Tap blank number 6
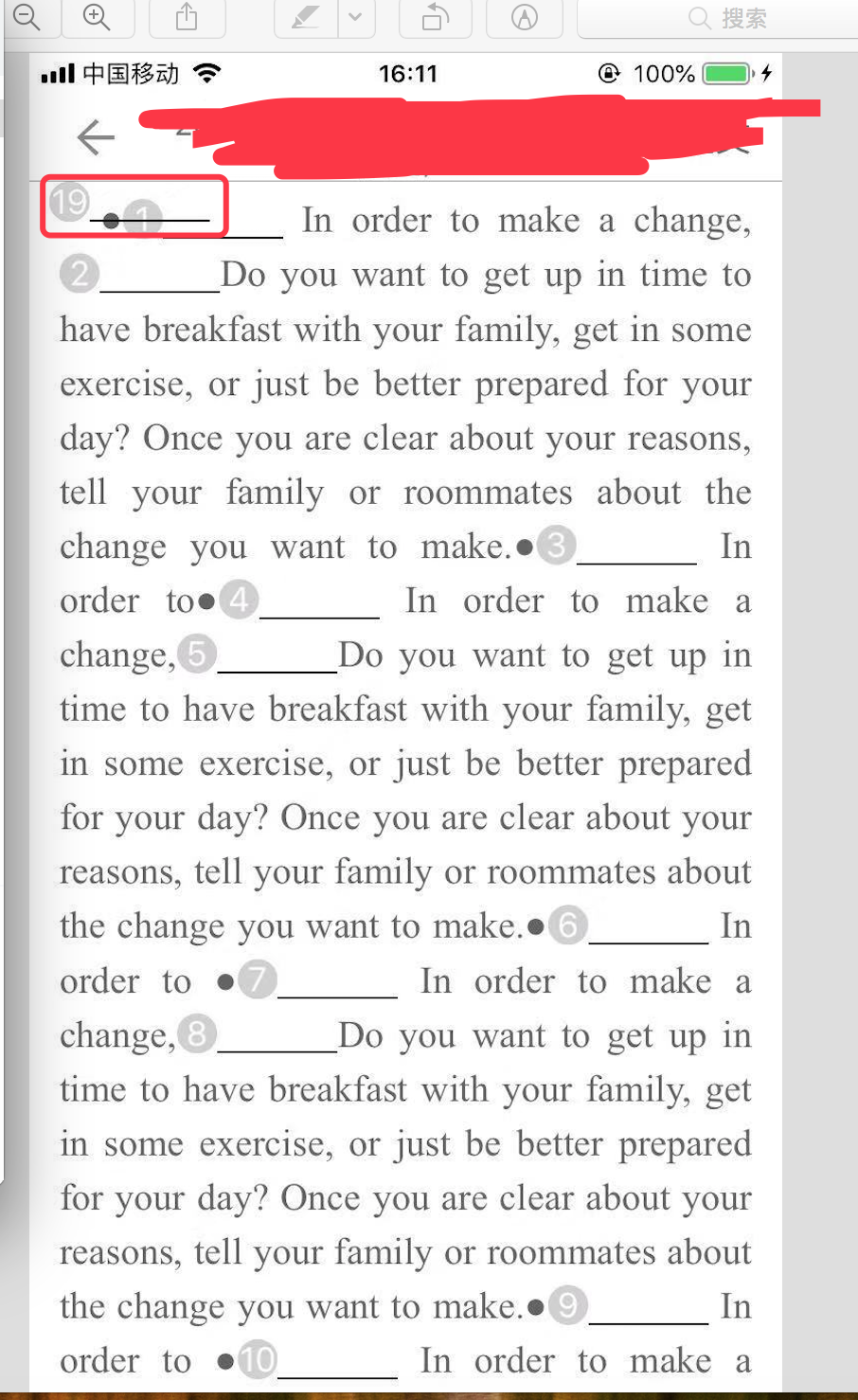Screen dimensions: 858x1400 tap(648, 927)
